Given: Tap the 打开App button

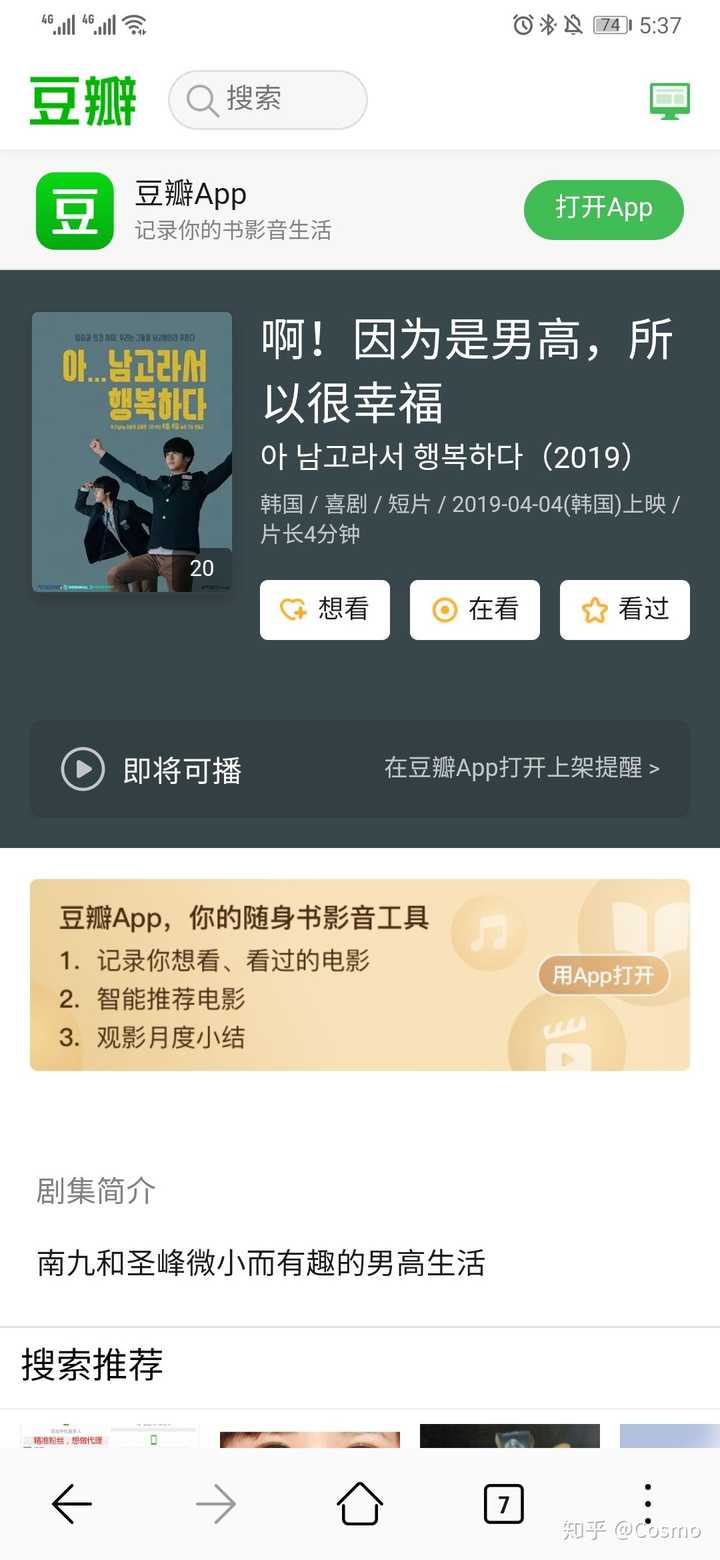Looking at the screenshot, I should pyautogui.click(x=603, y=210).
